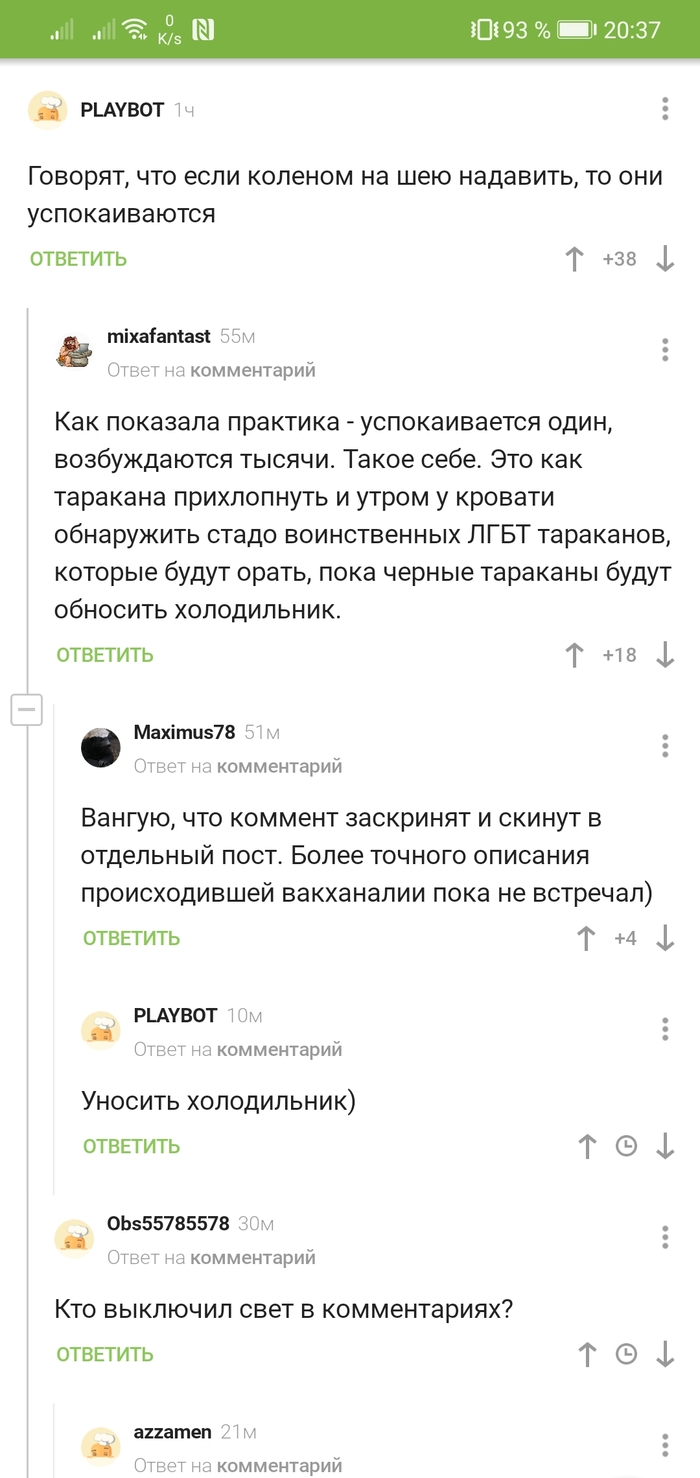Open overflow menu on Obs55785578's comment

click(665, 1237)
